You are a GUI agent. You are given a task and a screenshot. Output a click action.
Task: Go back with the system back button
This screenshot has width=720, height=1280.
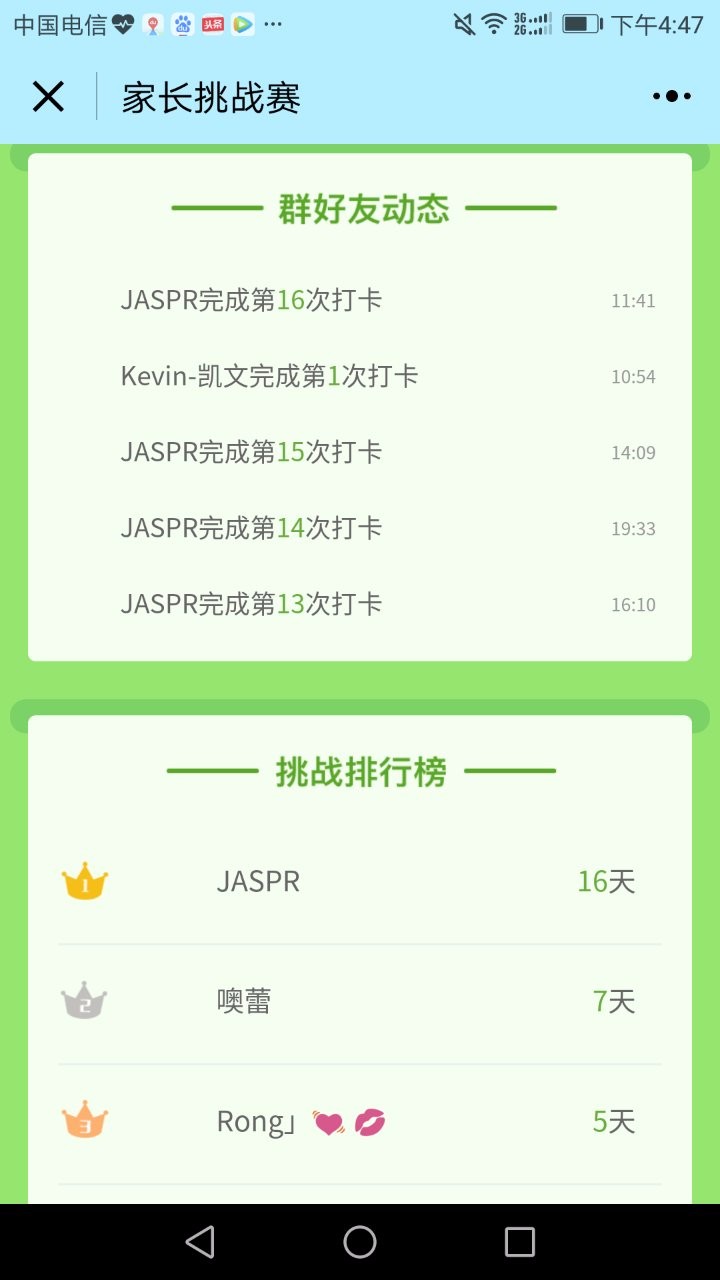(200, 1242)
